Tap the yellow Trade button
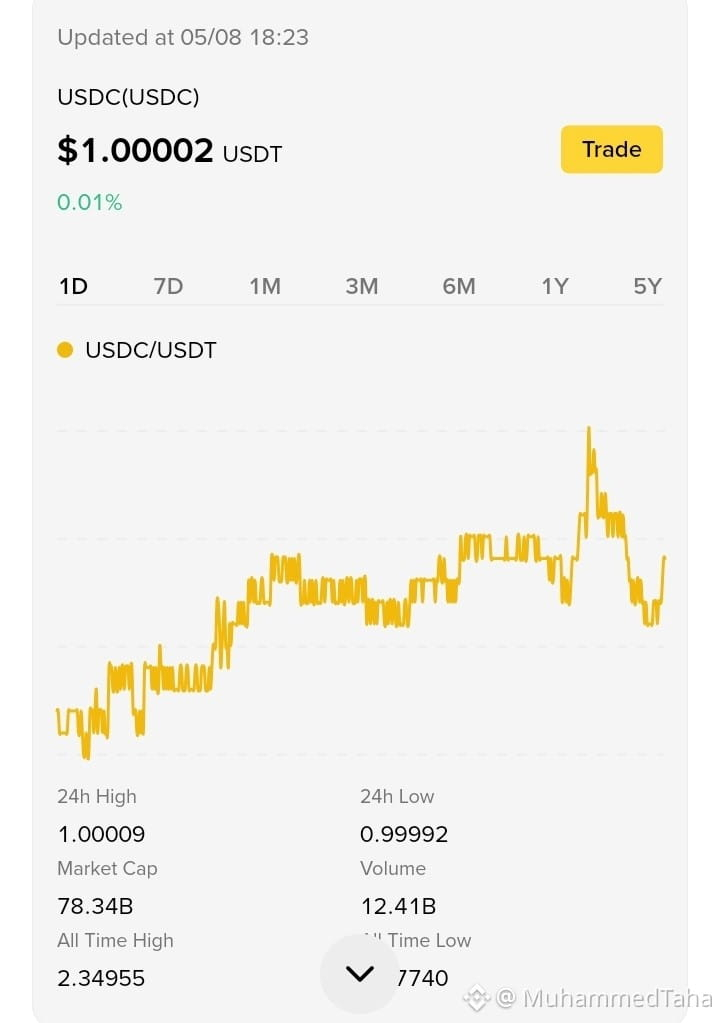The image size is (720, 1023). pos(611,149)
